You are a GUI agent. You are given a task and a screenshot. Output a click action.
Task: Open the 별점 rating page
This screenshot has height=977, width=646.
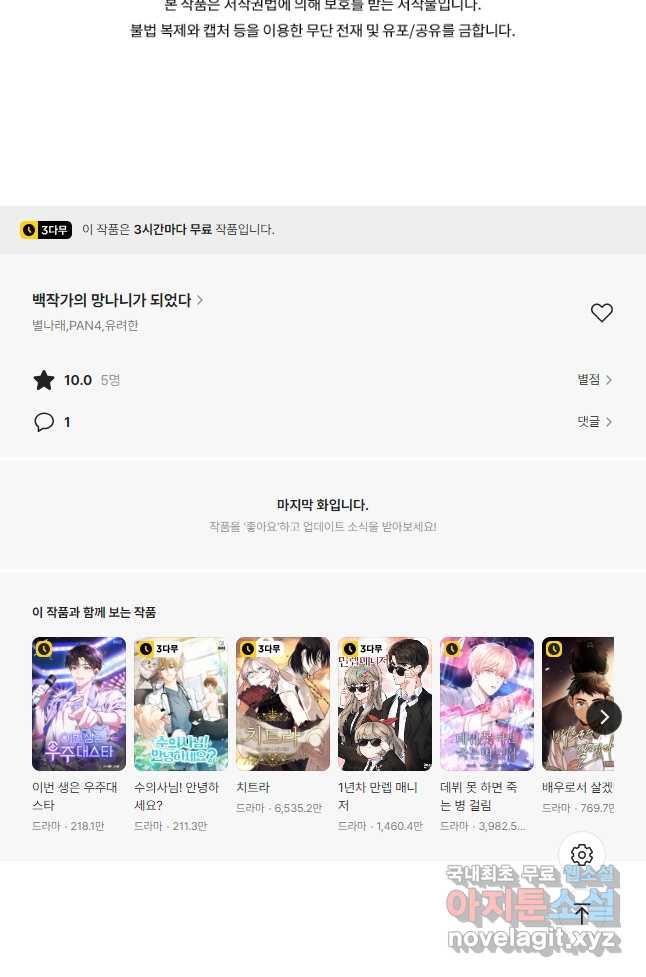(594, 380)
